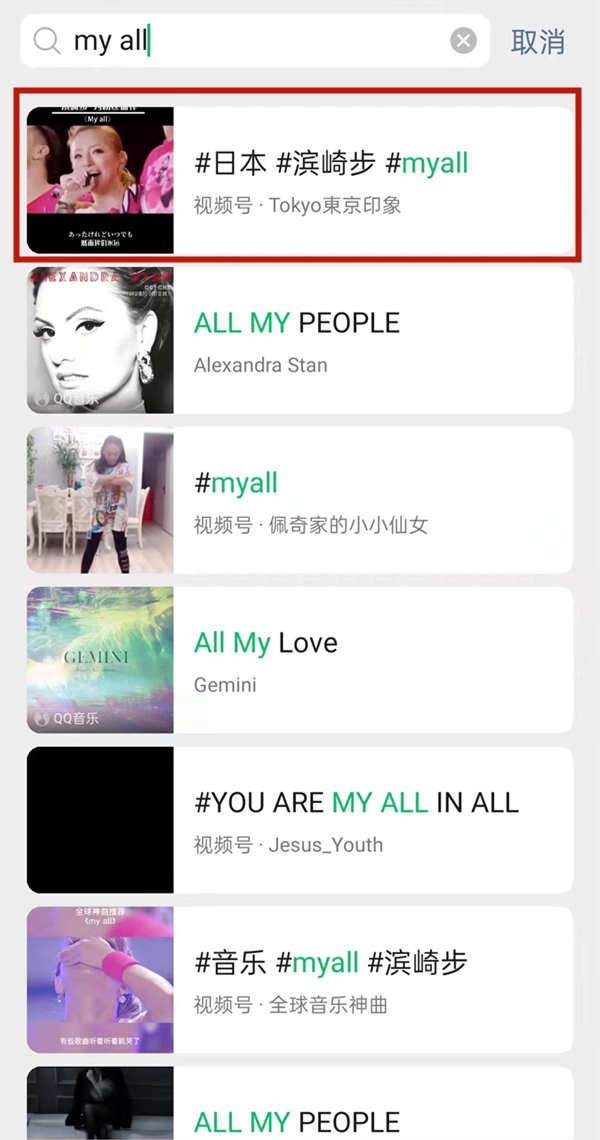
Task: Select the #音乐 #myall #滨崎步 result
Action: 300,980
